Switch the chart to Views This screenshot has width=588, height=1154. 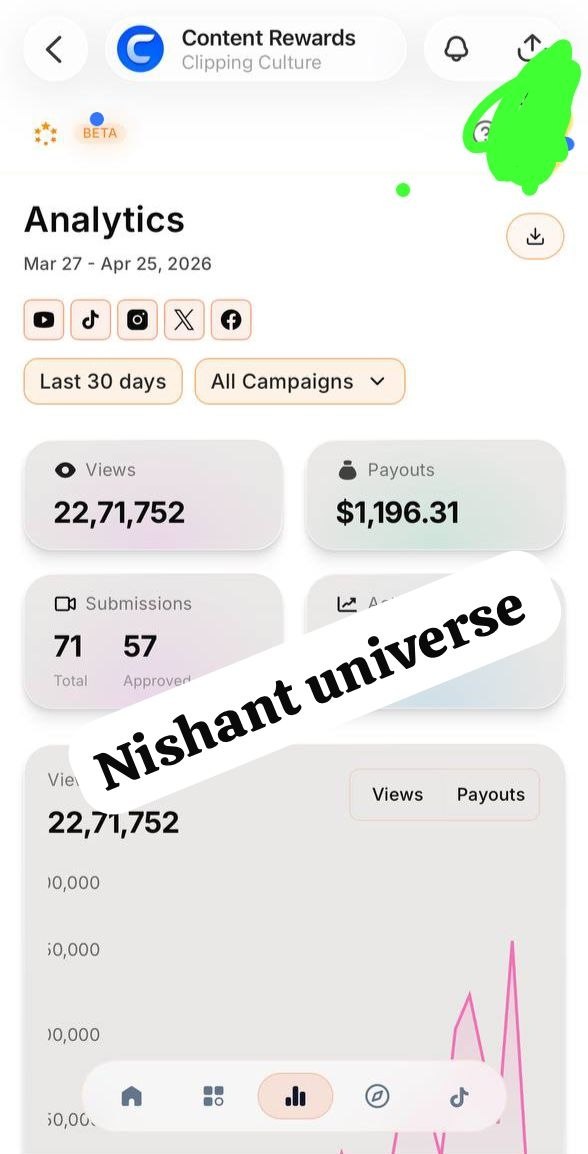click(397, 795)
